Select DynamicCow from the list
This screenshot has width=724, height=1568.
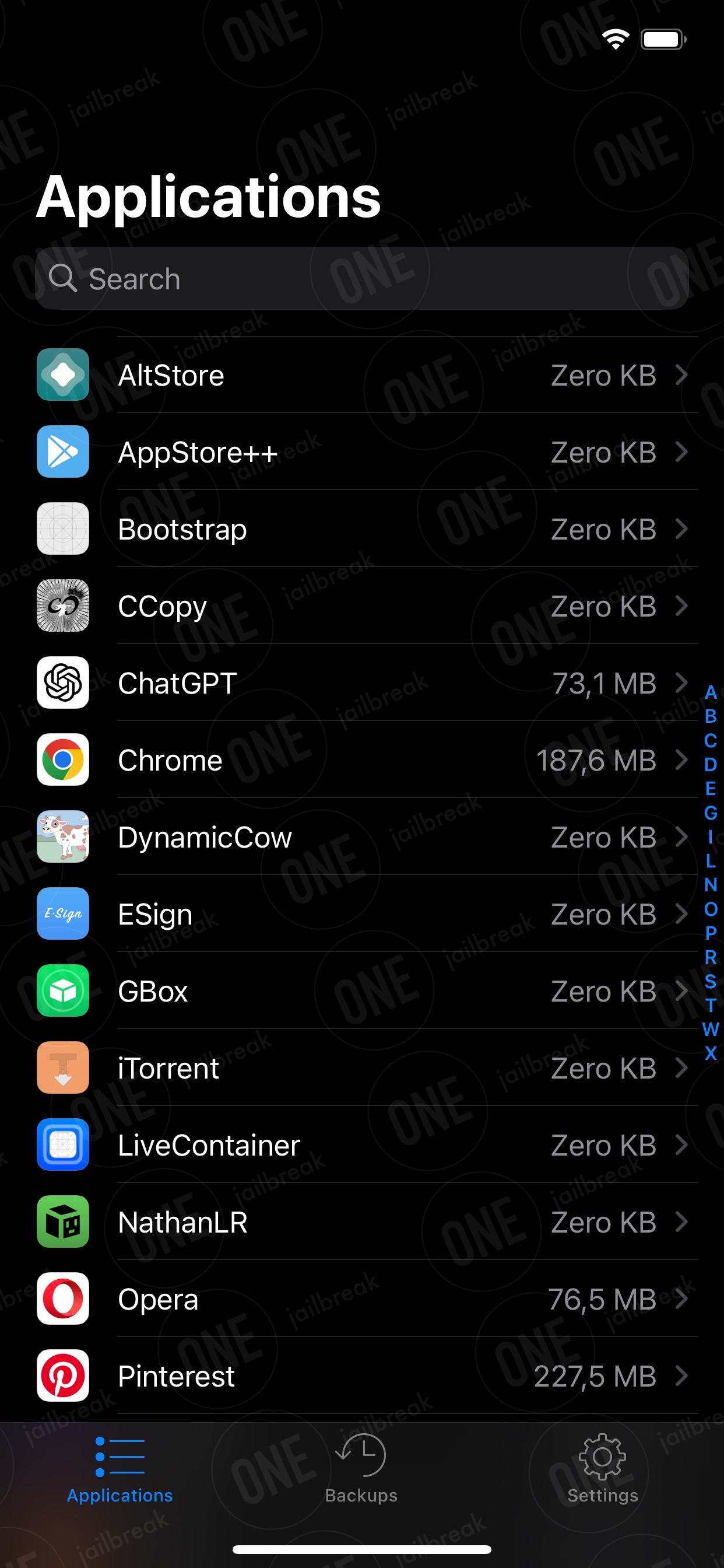click(x=362, y=837)
